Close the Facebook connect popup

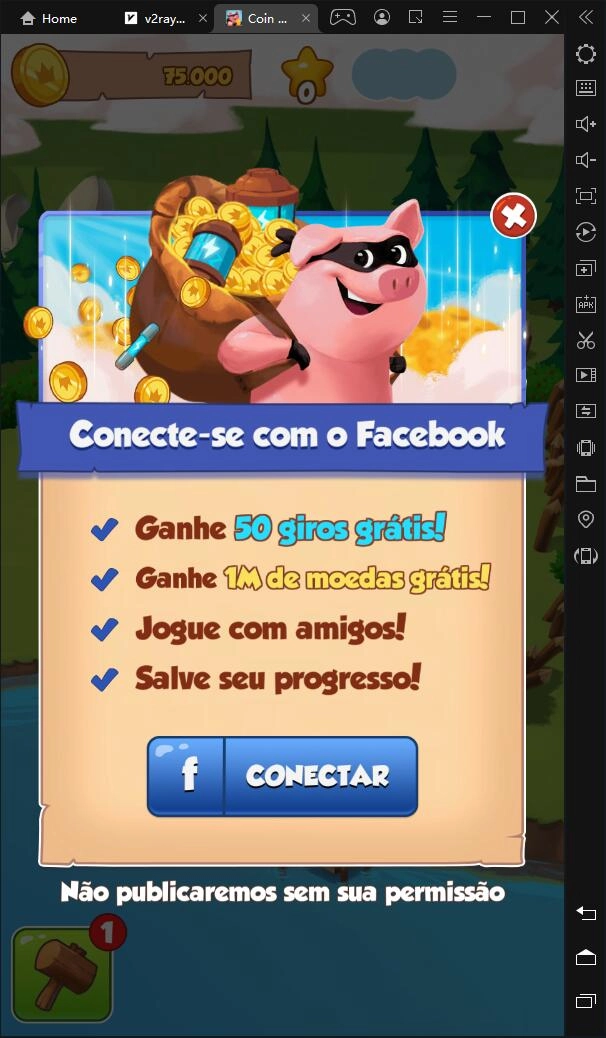coord(513,216)
